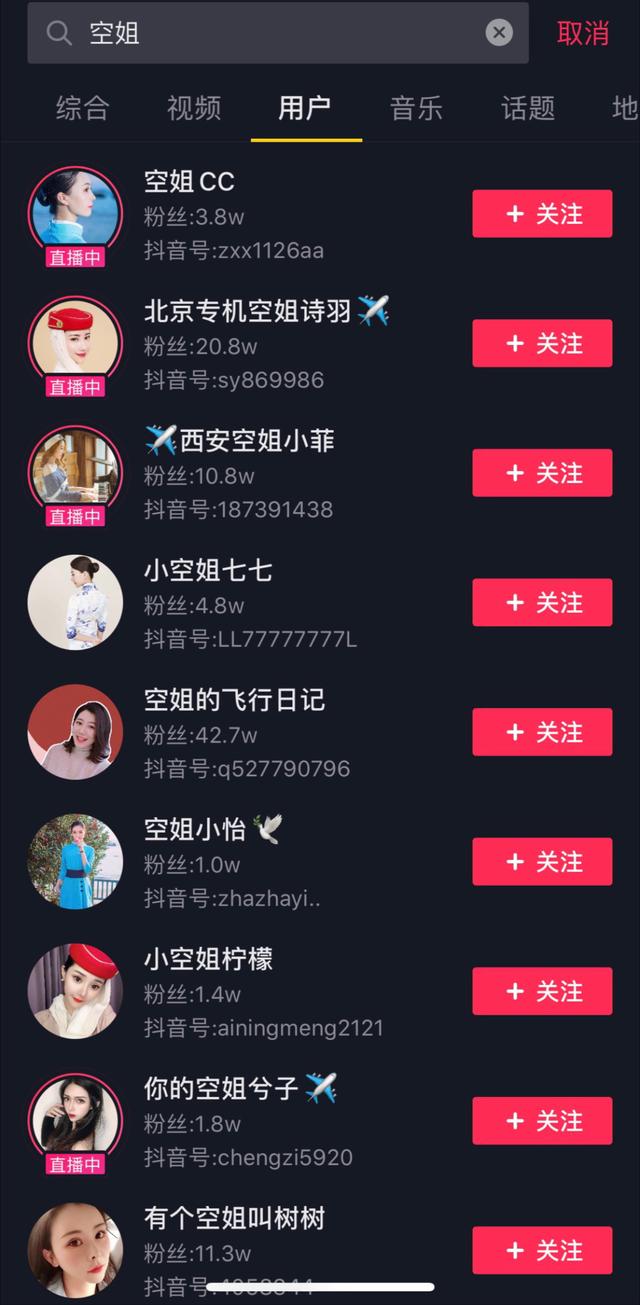Switch to the 视频 tab
This screenshot has width=640, height=1305.
pos(194,108)
